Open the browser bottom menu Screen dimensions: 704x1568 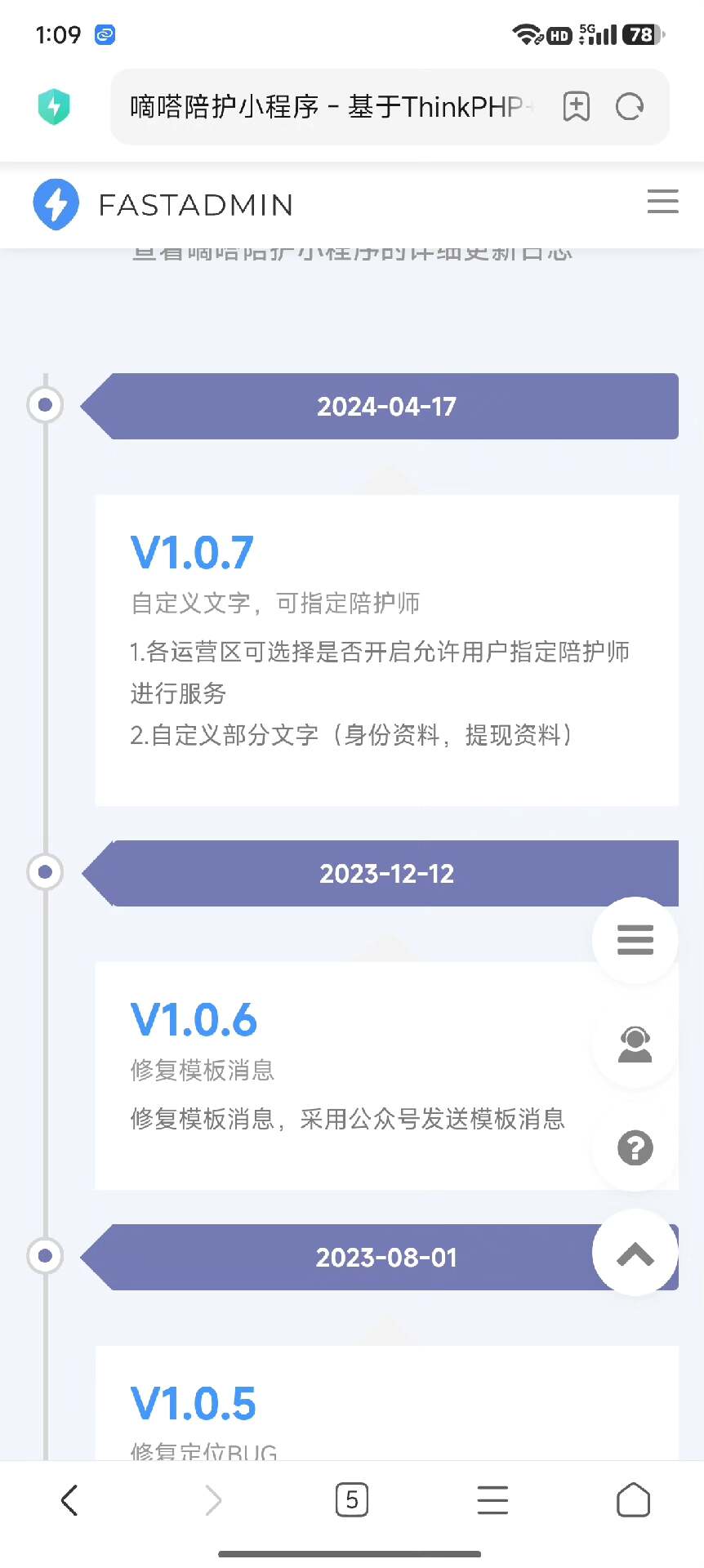tap(492, 1500)
